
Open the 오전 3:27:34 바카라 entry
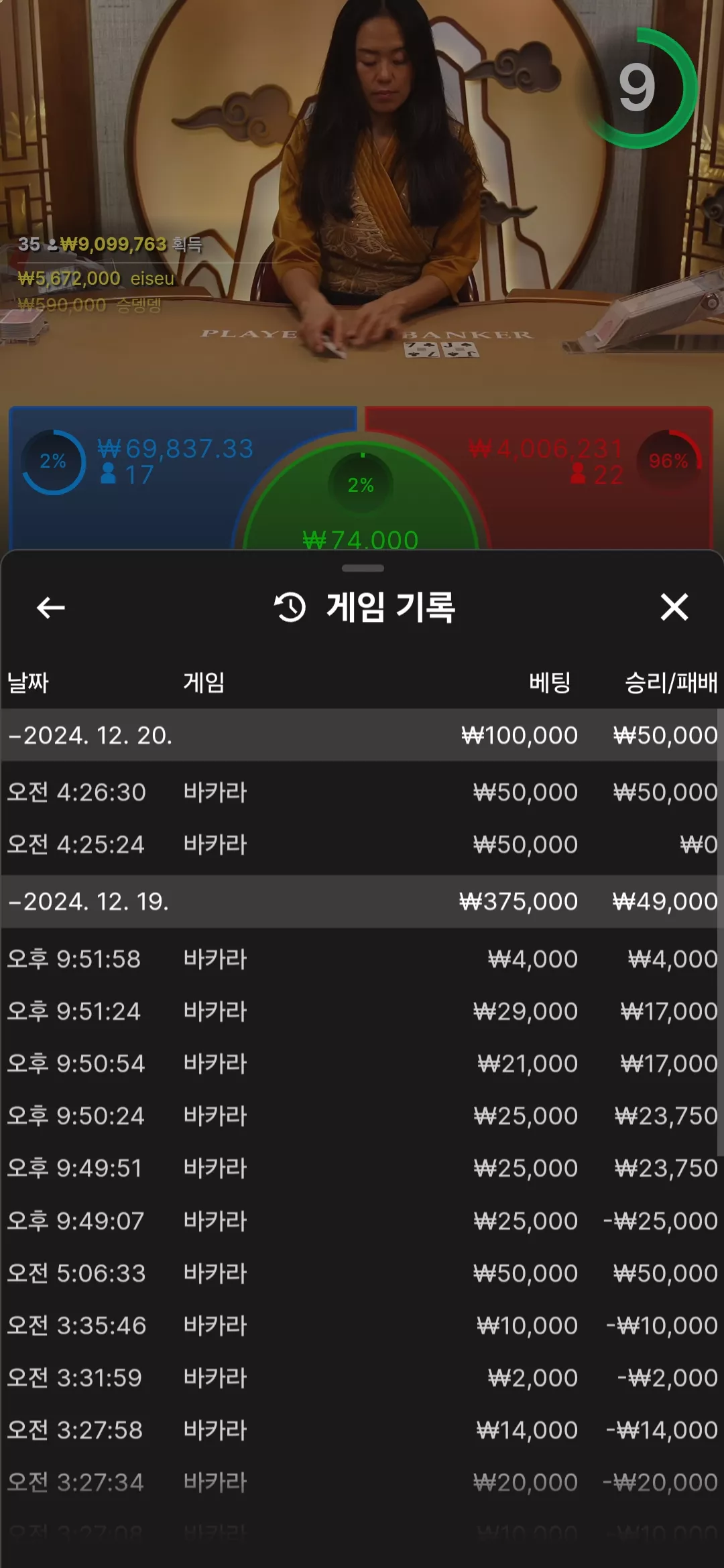pos(361,1482)
